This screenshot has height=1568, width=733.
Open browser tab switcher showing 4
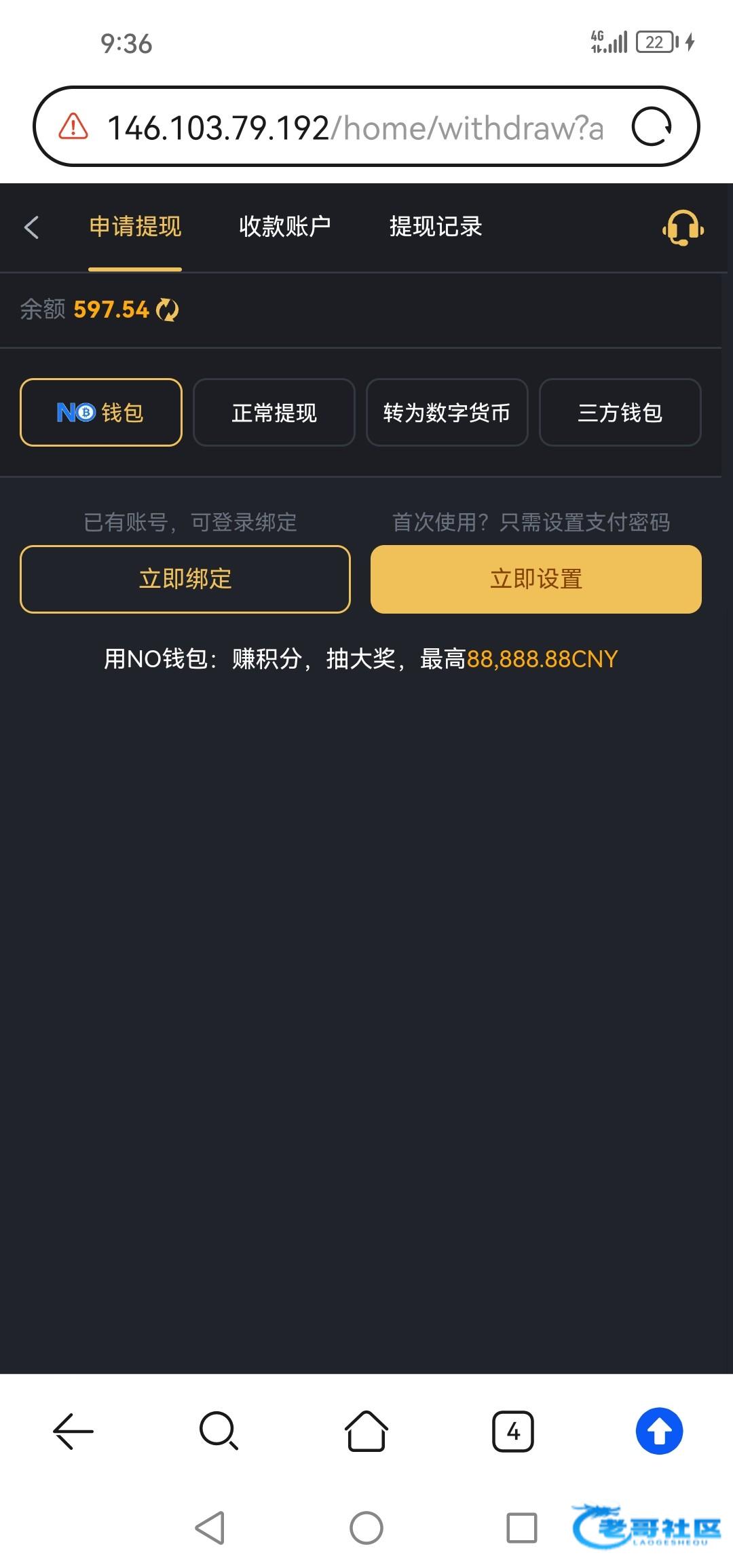512,1432
